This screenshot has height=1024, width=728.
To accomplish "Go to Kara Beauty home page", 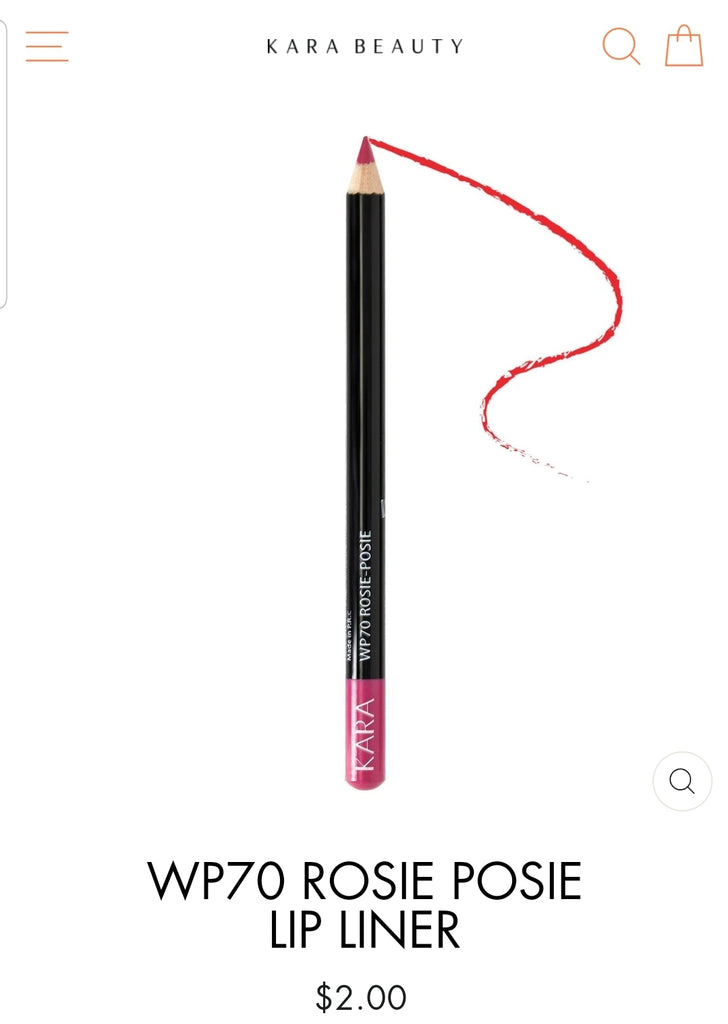I will [x=364, y=46].
